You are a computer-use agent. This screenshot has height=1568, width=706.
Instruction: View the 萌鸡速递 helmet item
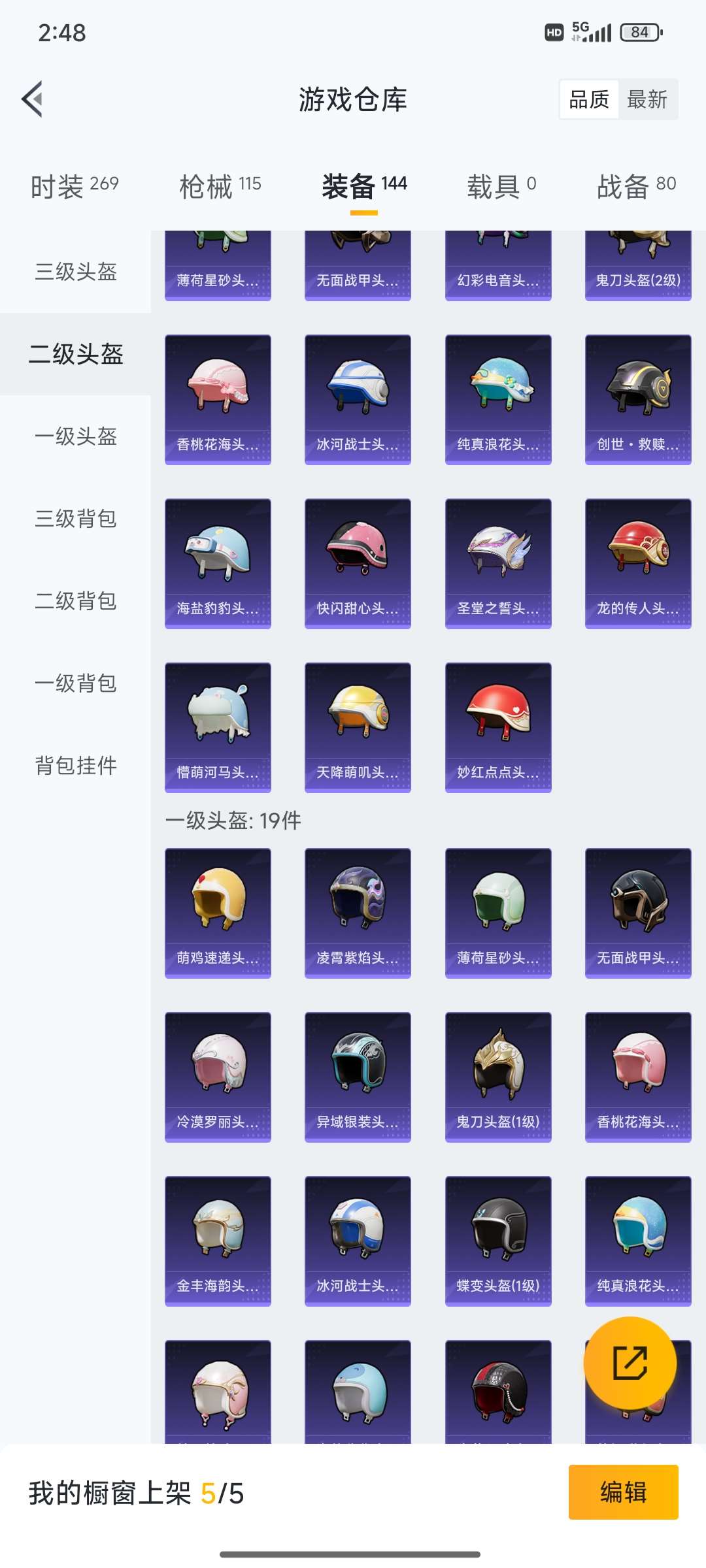(218, 913)
